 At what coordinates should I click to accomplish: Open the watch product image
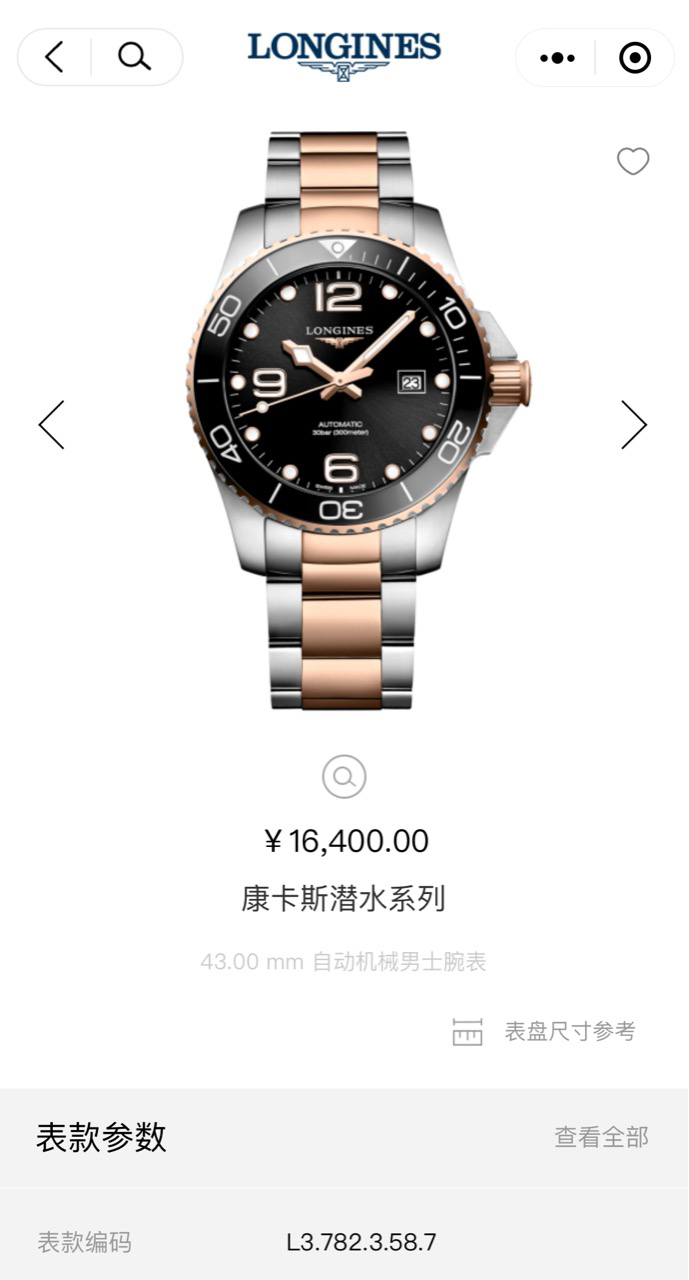coord(344,420)
